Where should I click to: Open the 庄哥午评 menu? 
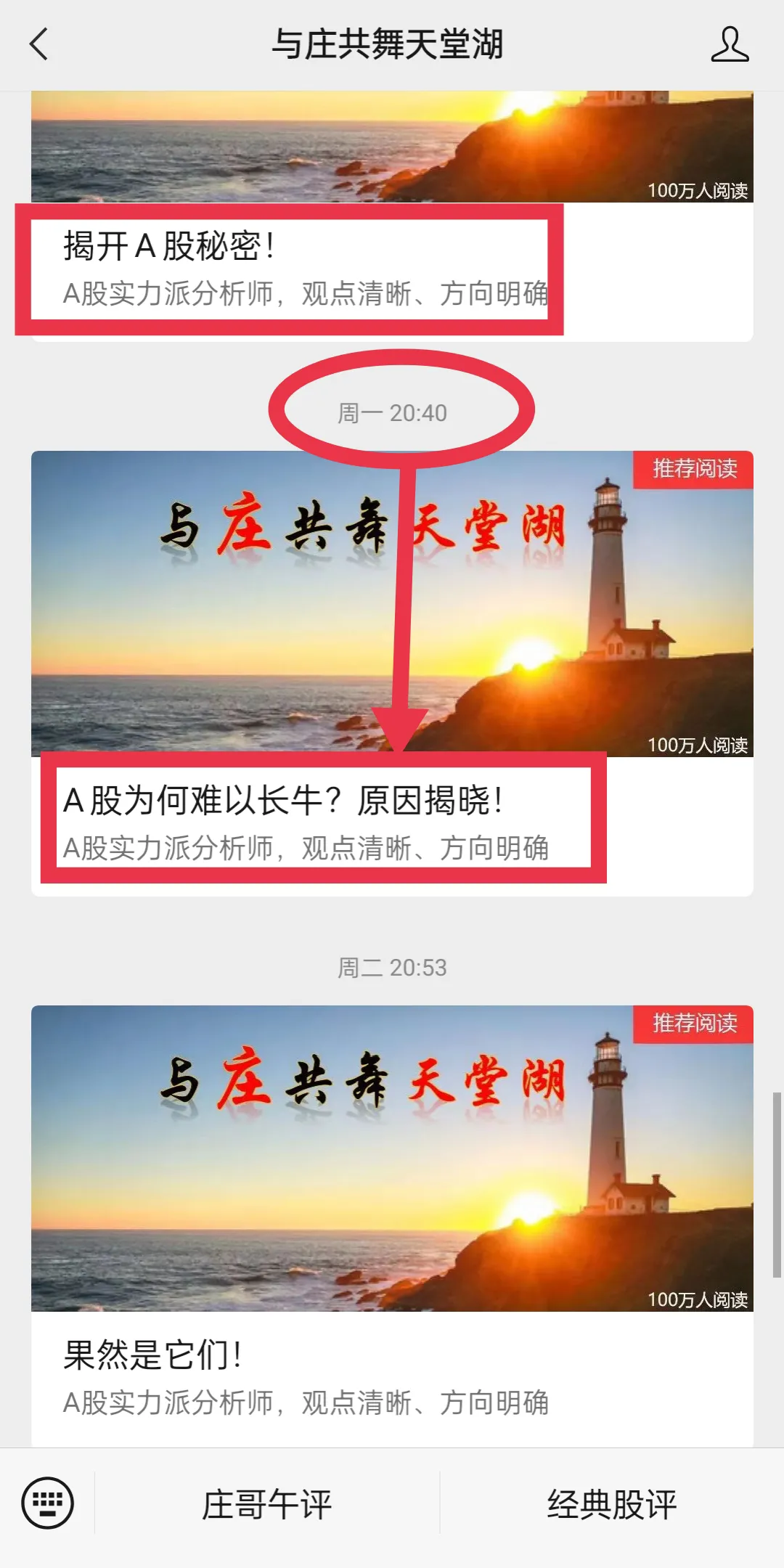click(266, 1503)
